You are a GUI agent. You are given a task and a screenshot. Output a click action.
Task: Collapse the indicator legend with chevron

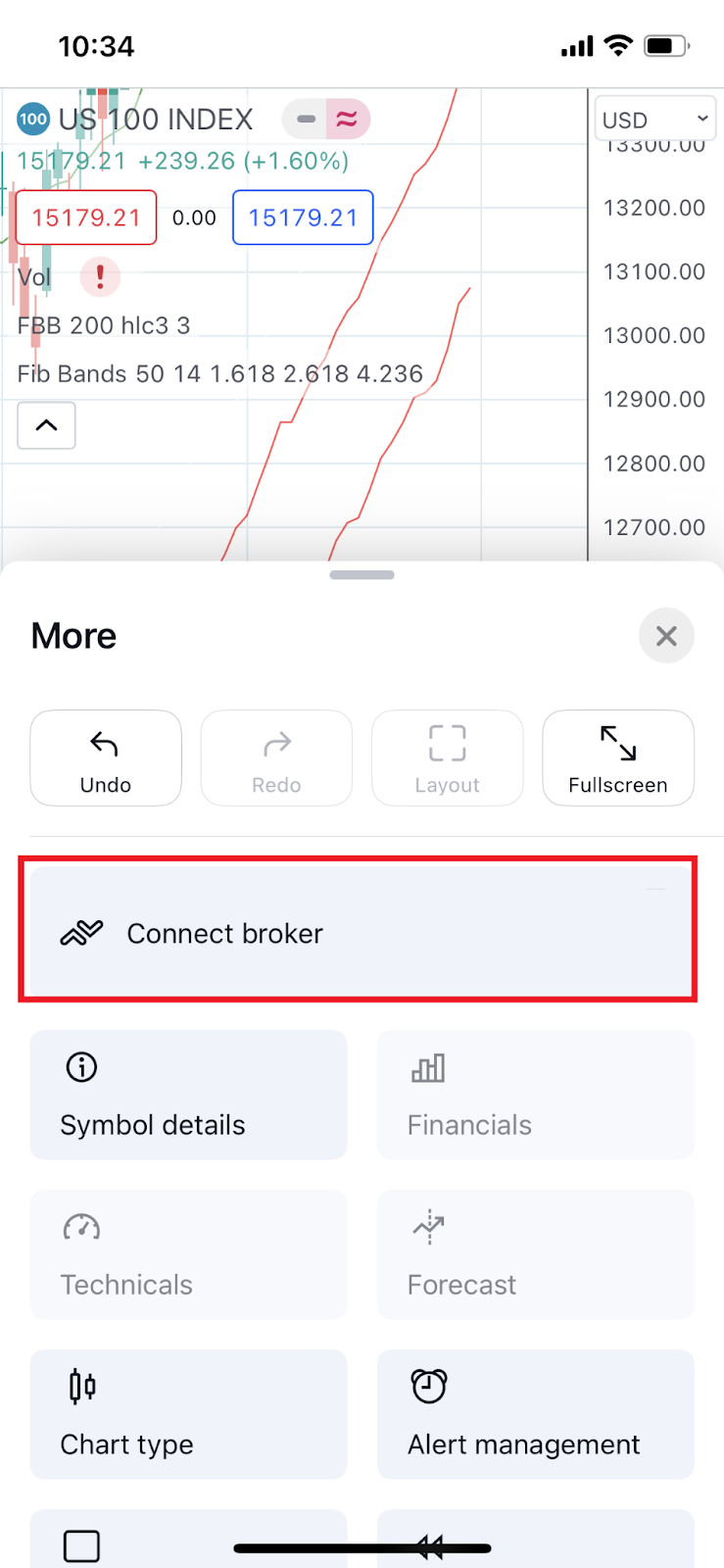[x=46, y=425]
